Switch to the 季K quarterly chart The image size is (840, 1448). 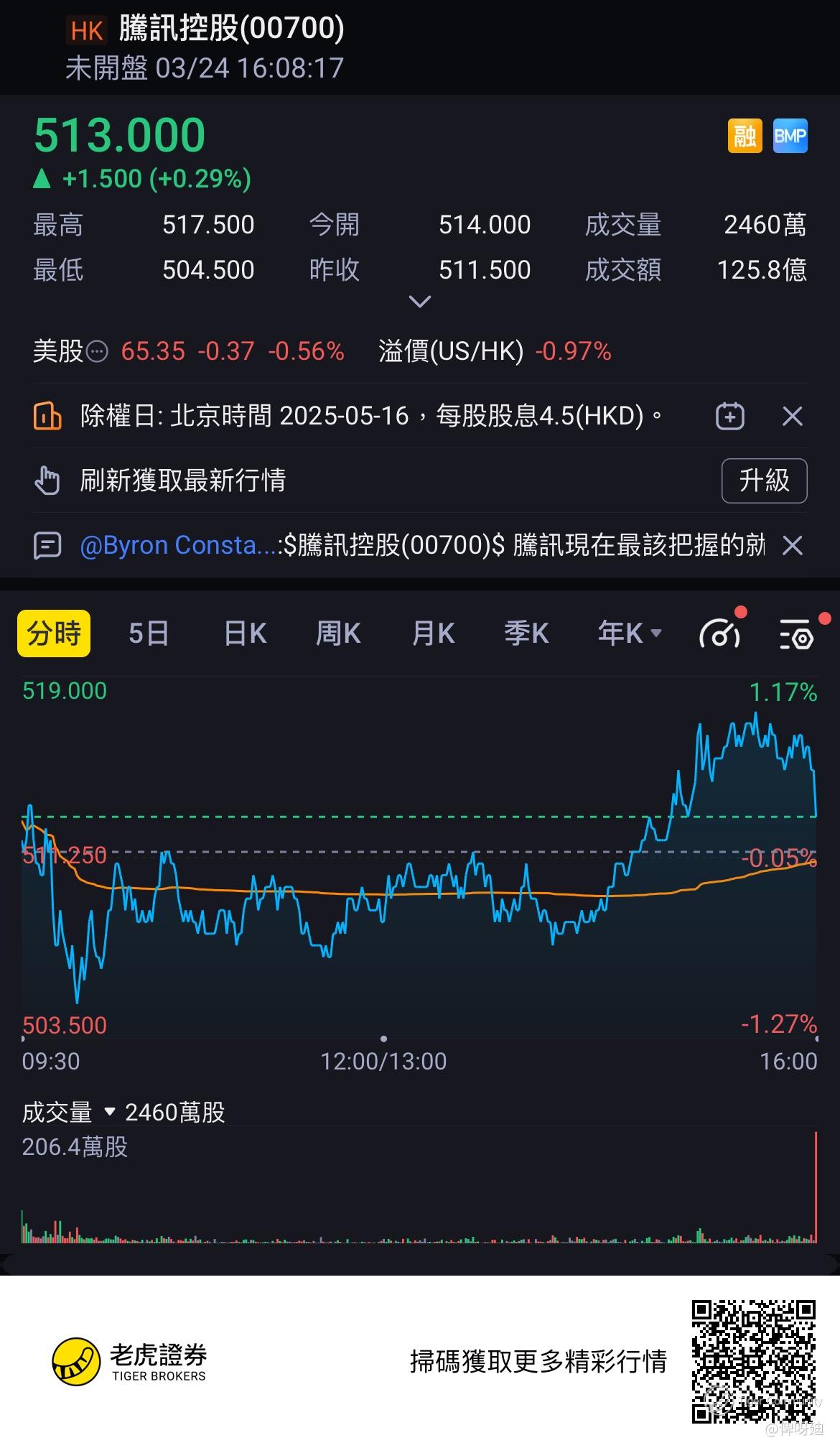click(x=526, y=633)
